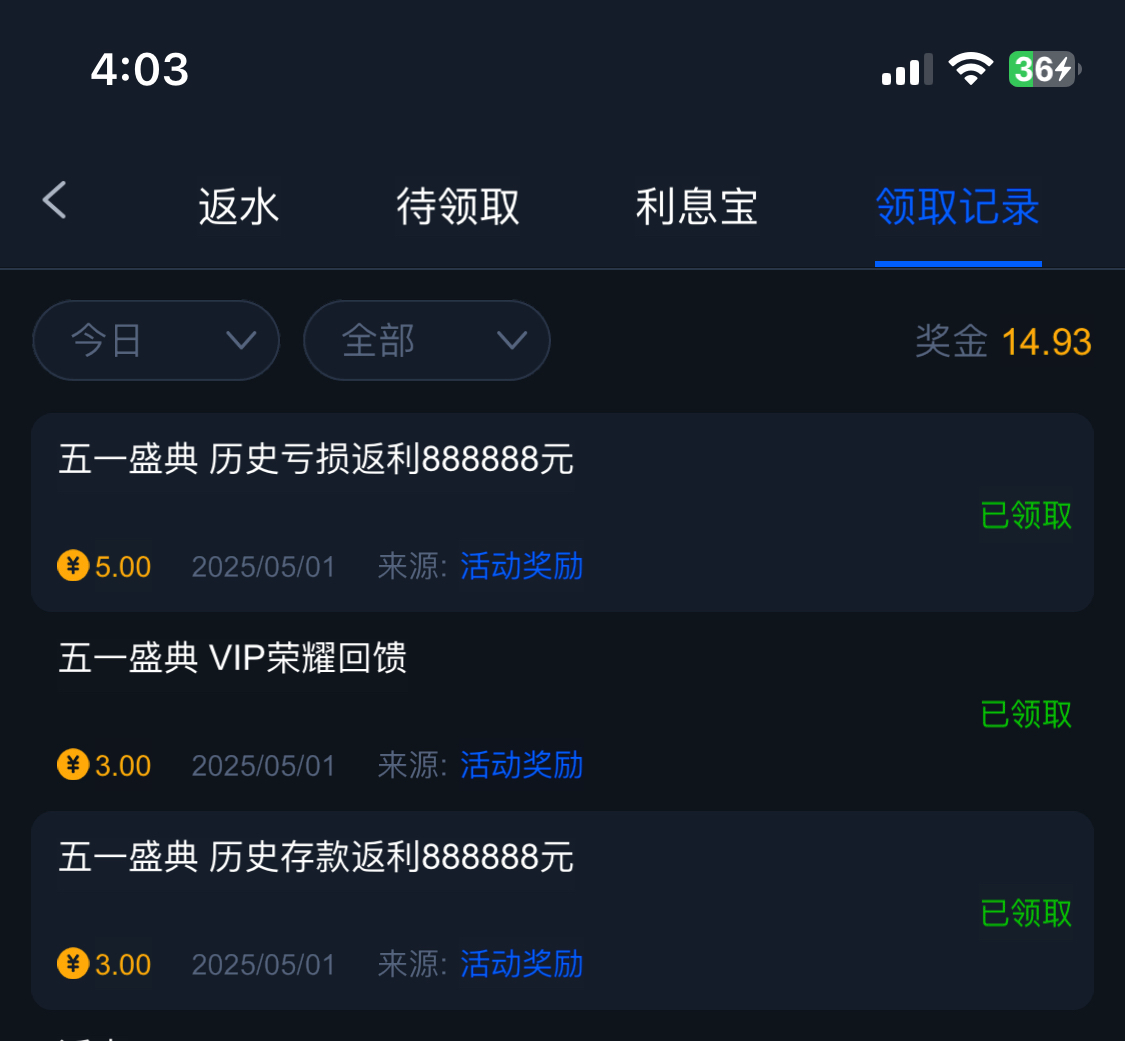
Task: Select the 领取记录 tab
Action: (957, 207)
